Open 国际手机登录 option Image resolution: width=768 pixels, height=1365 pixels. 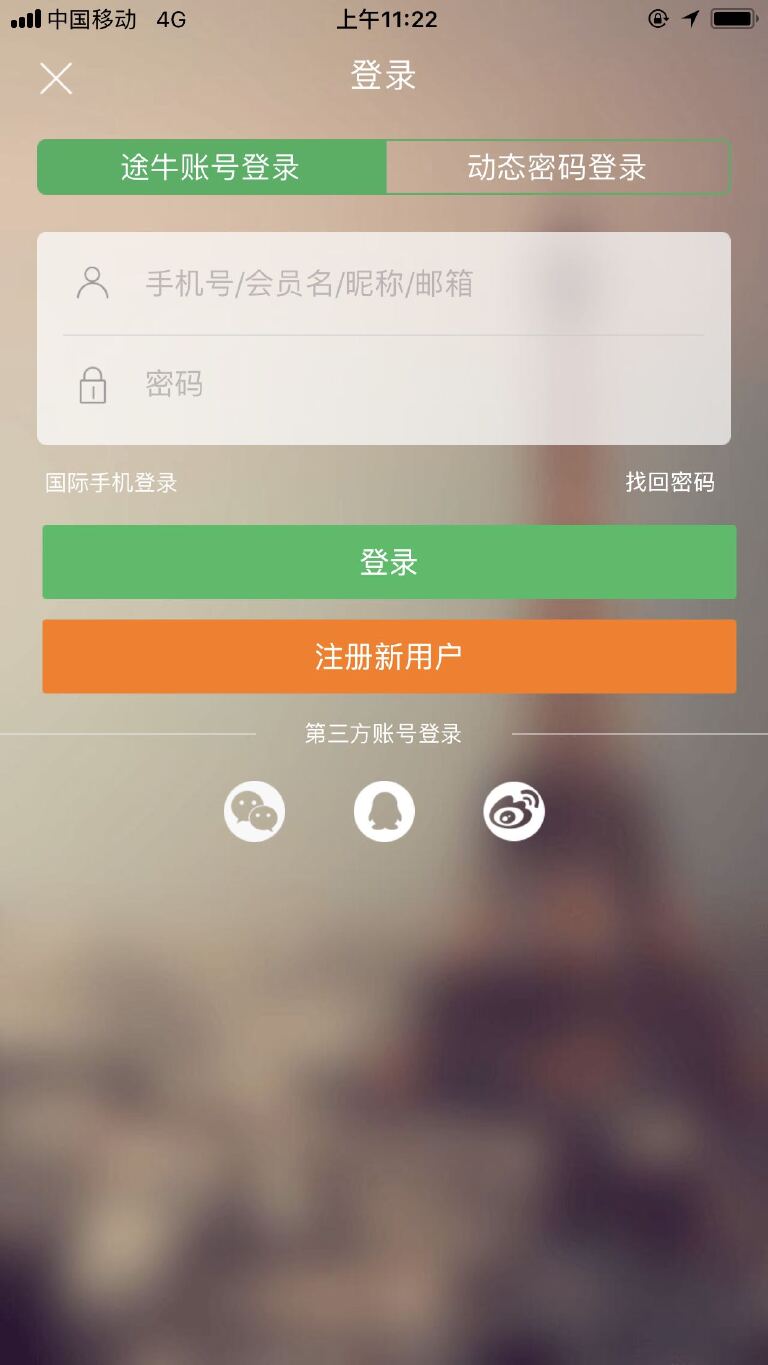coord(111,483)
